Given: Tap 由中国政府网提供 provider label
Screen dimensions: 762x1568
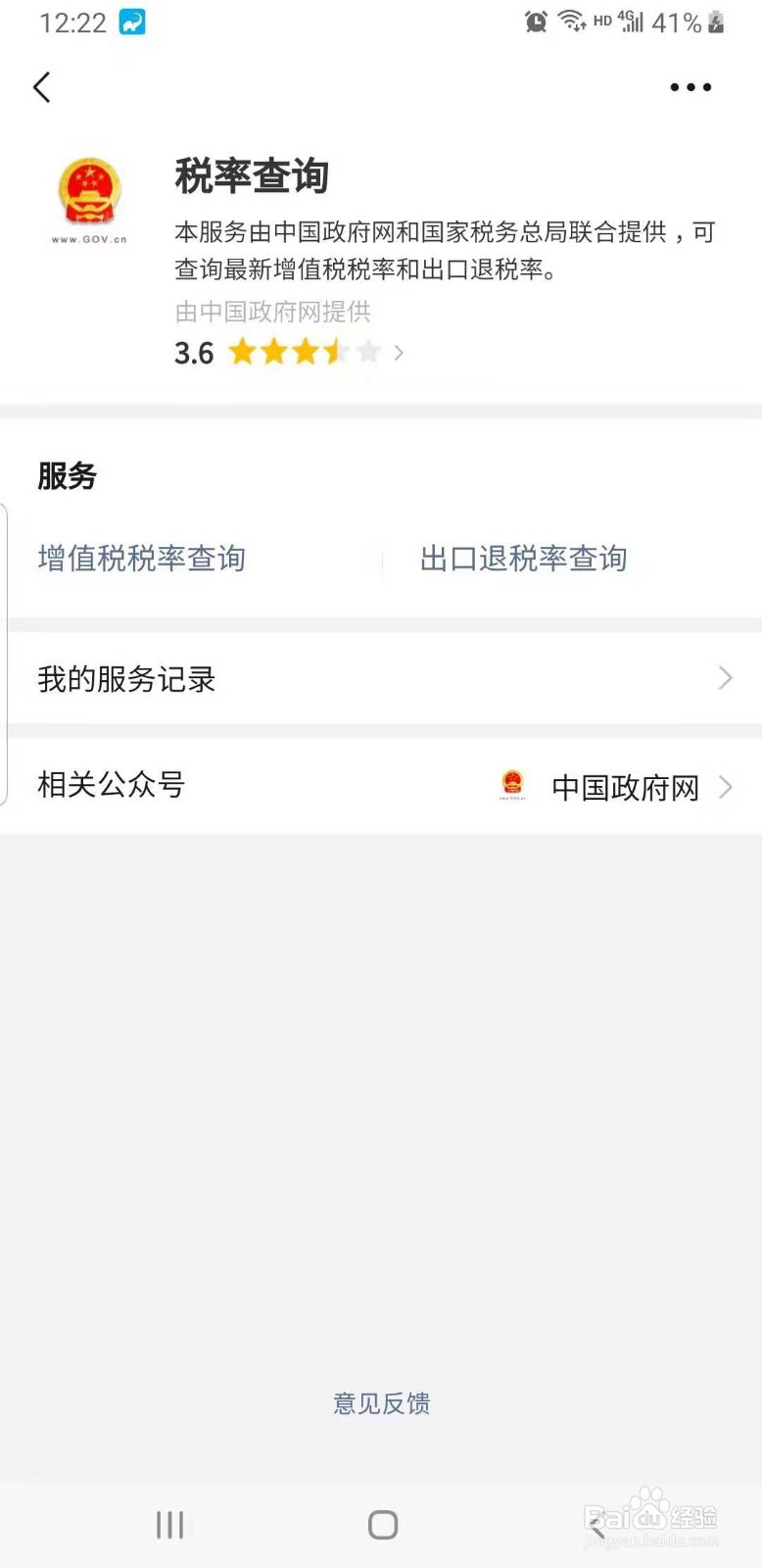Looking at the screenshot, I should pyautogui.click(x=271, y=312).
